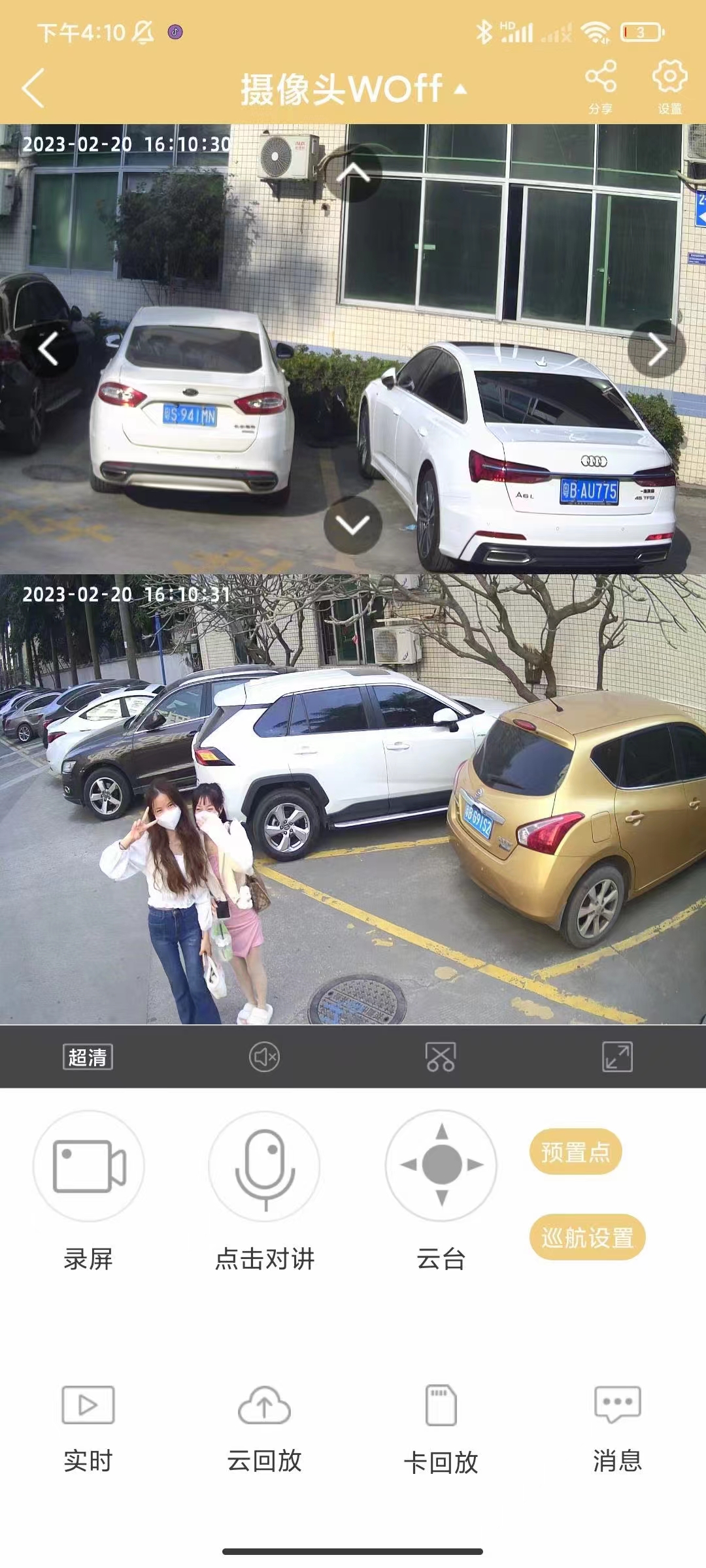Open the 云台 pan-tilt control
This screenshot has width=706, height=1568.
[x=441, y=1166]
